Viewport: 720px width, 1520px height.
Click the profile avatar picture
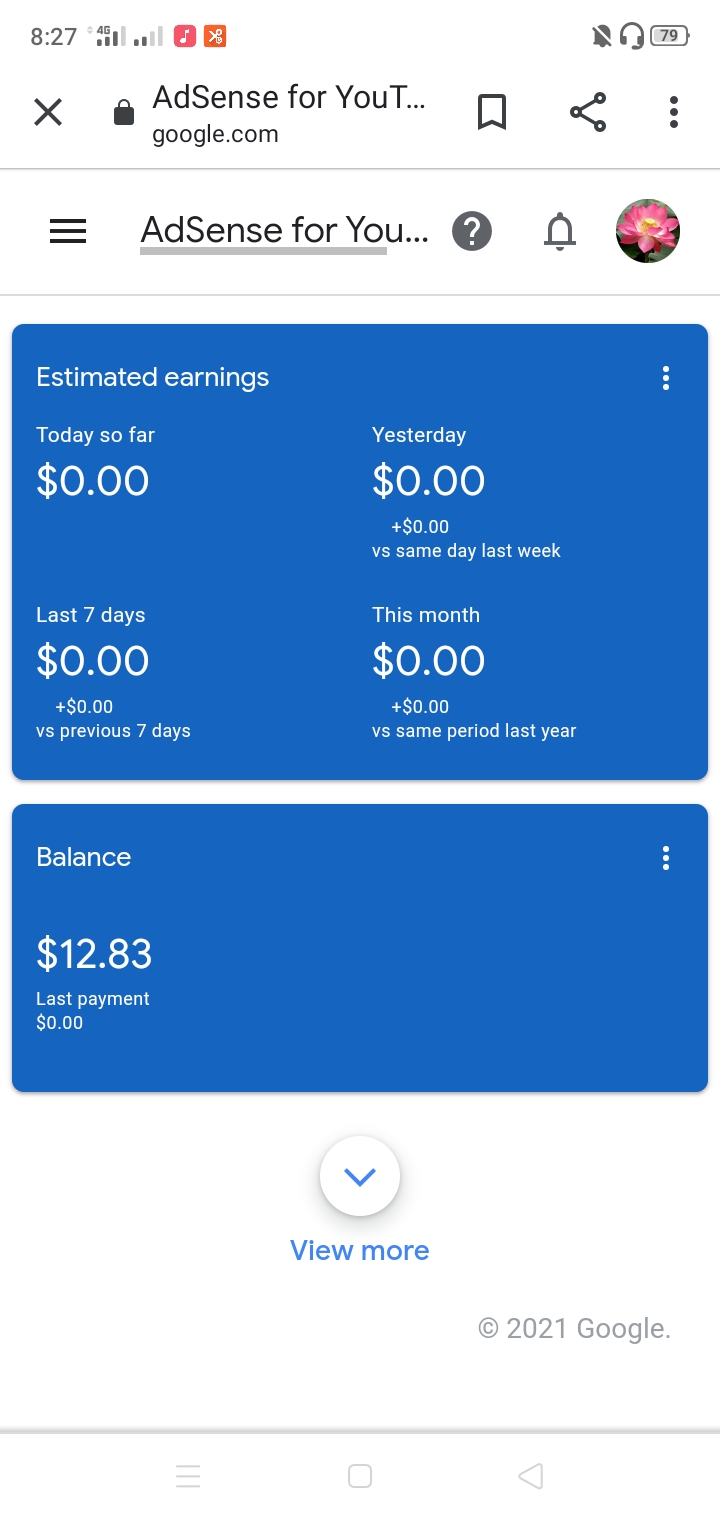coord(647,231)
